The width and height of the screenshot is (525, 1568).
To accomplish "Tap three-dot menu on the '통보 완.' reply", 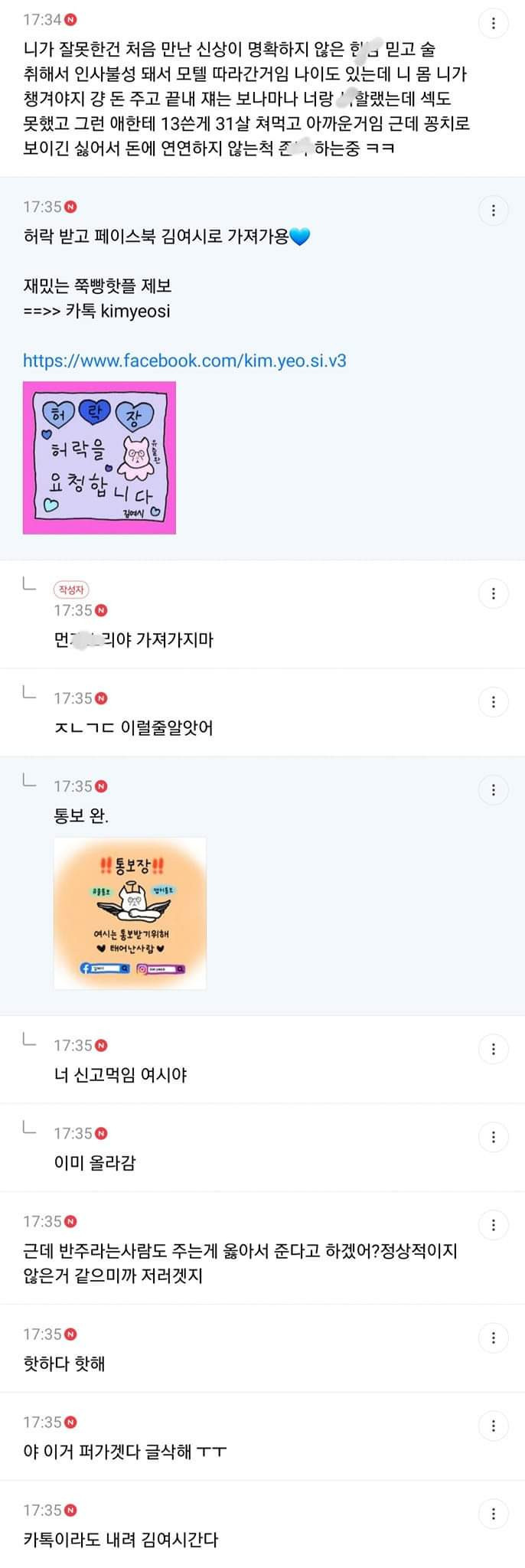I will tap(493, 789).
